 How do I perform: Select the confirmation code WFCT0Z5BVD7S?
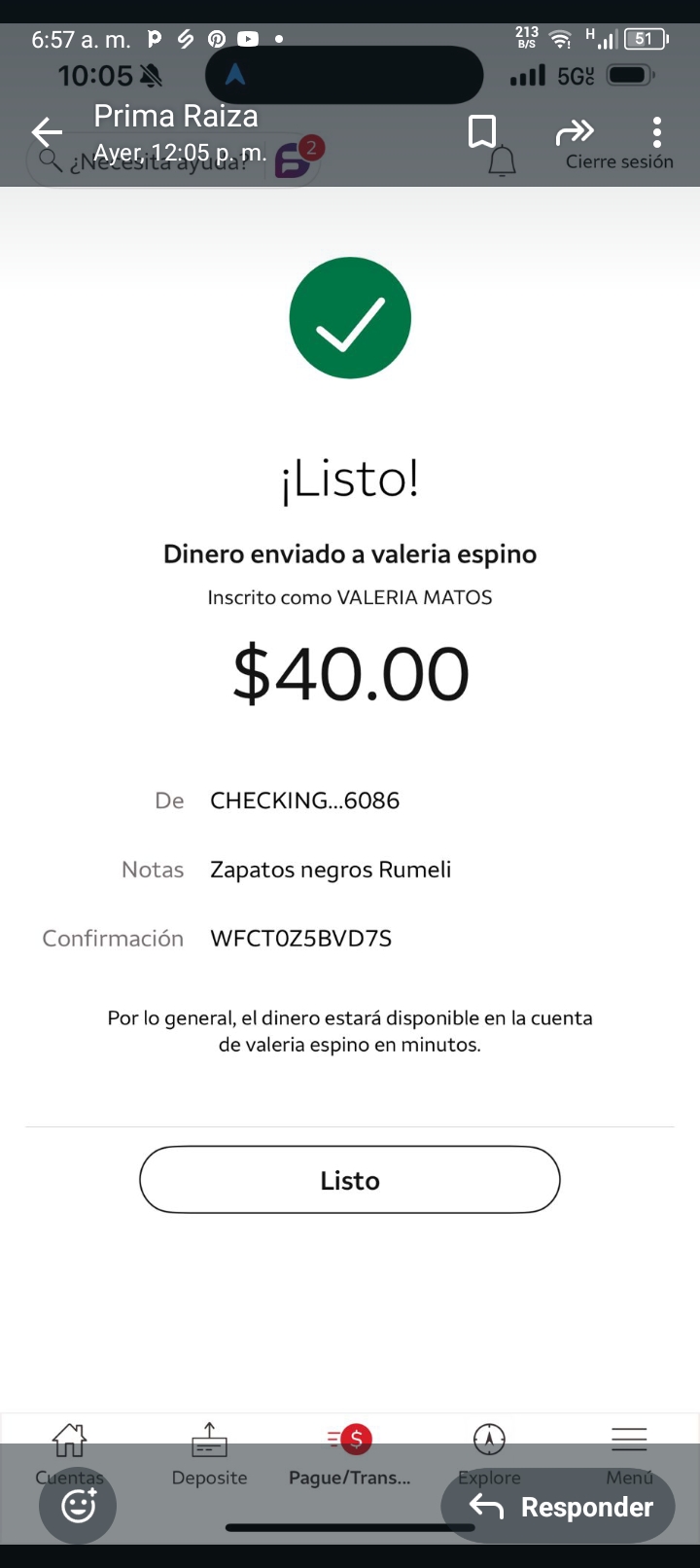(x=300, y=938)
